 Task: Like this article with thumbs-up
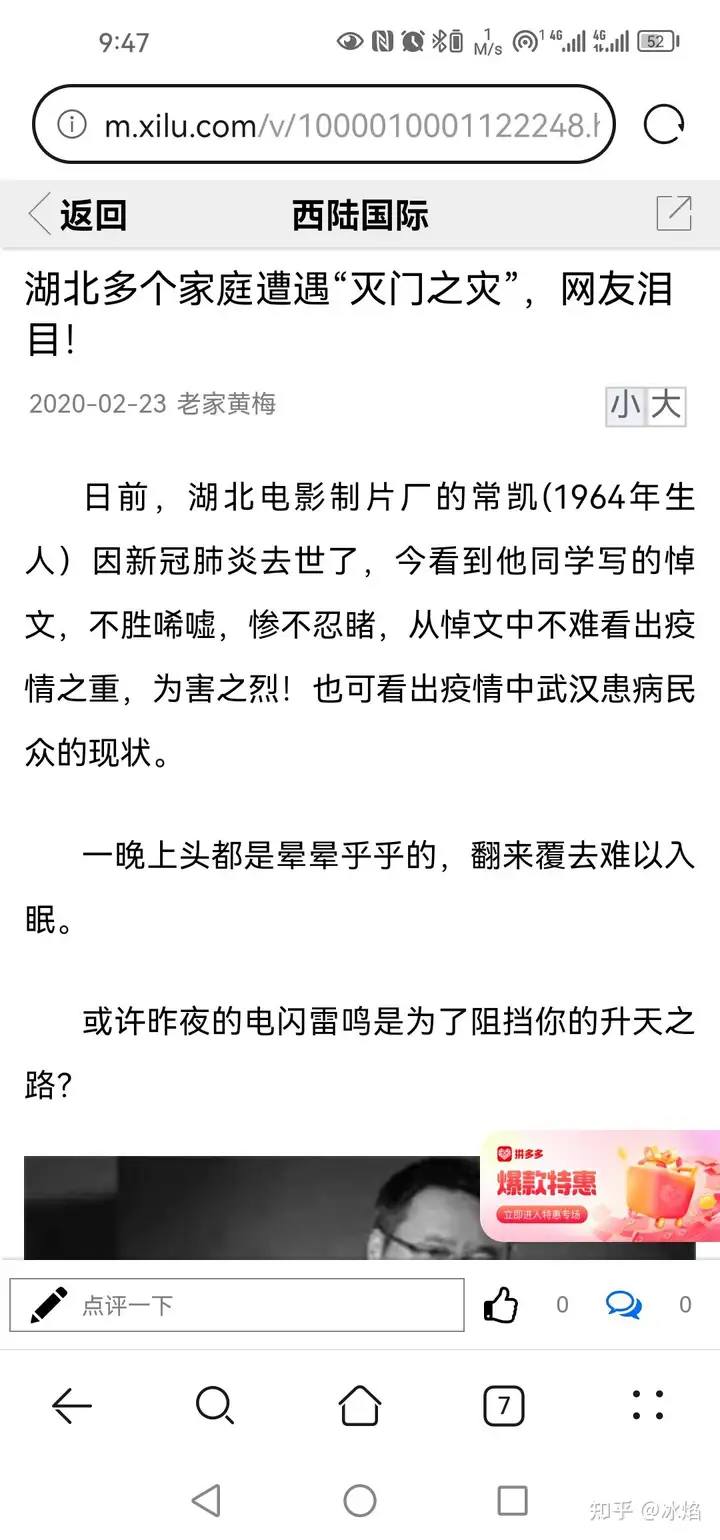[x=501, y=1305]
